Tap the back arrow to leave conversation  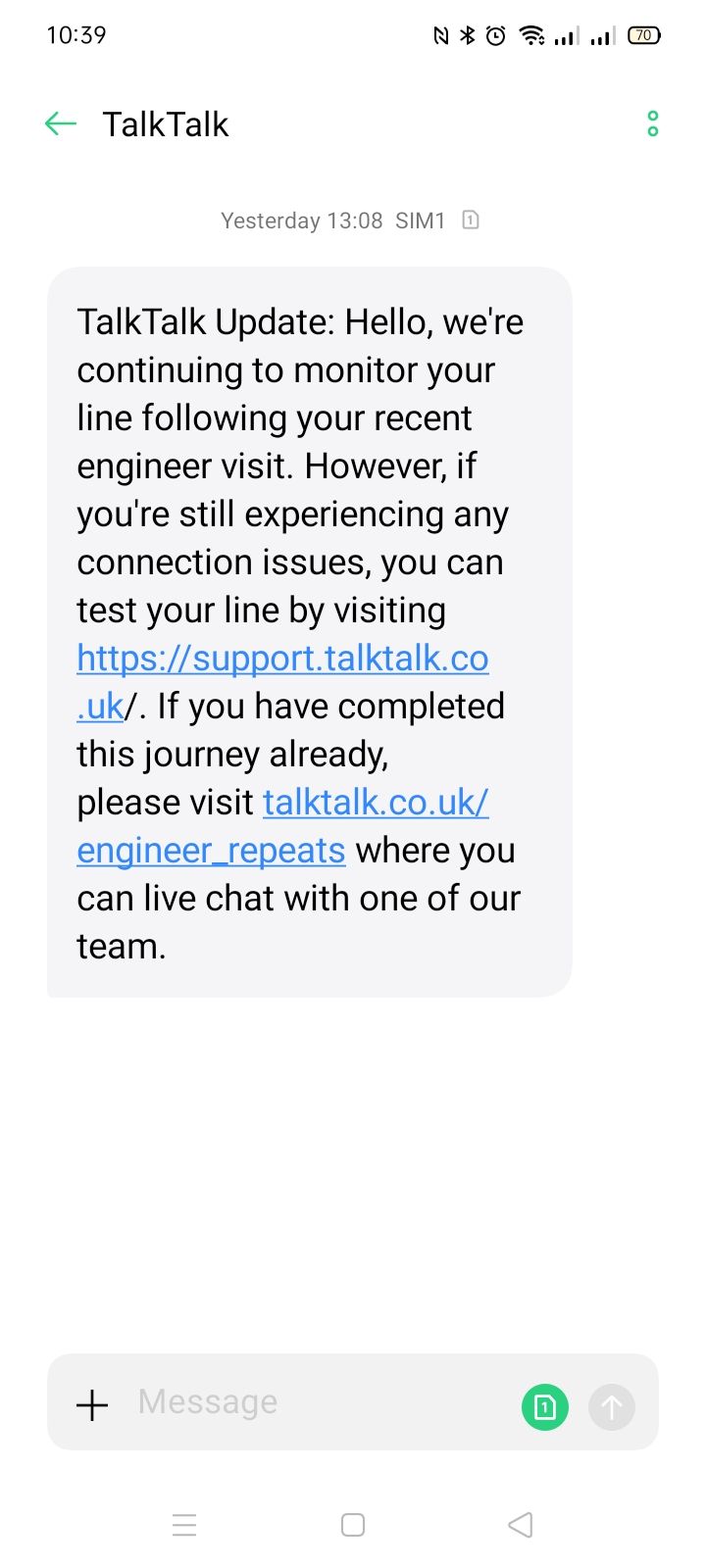click(x=59, y=123)
